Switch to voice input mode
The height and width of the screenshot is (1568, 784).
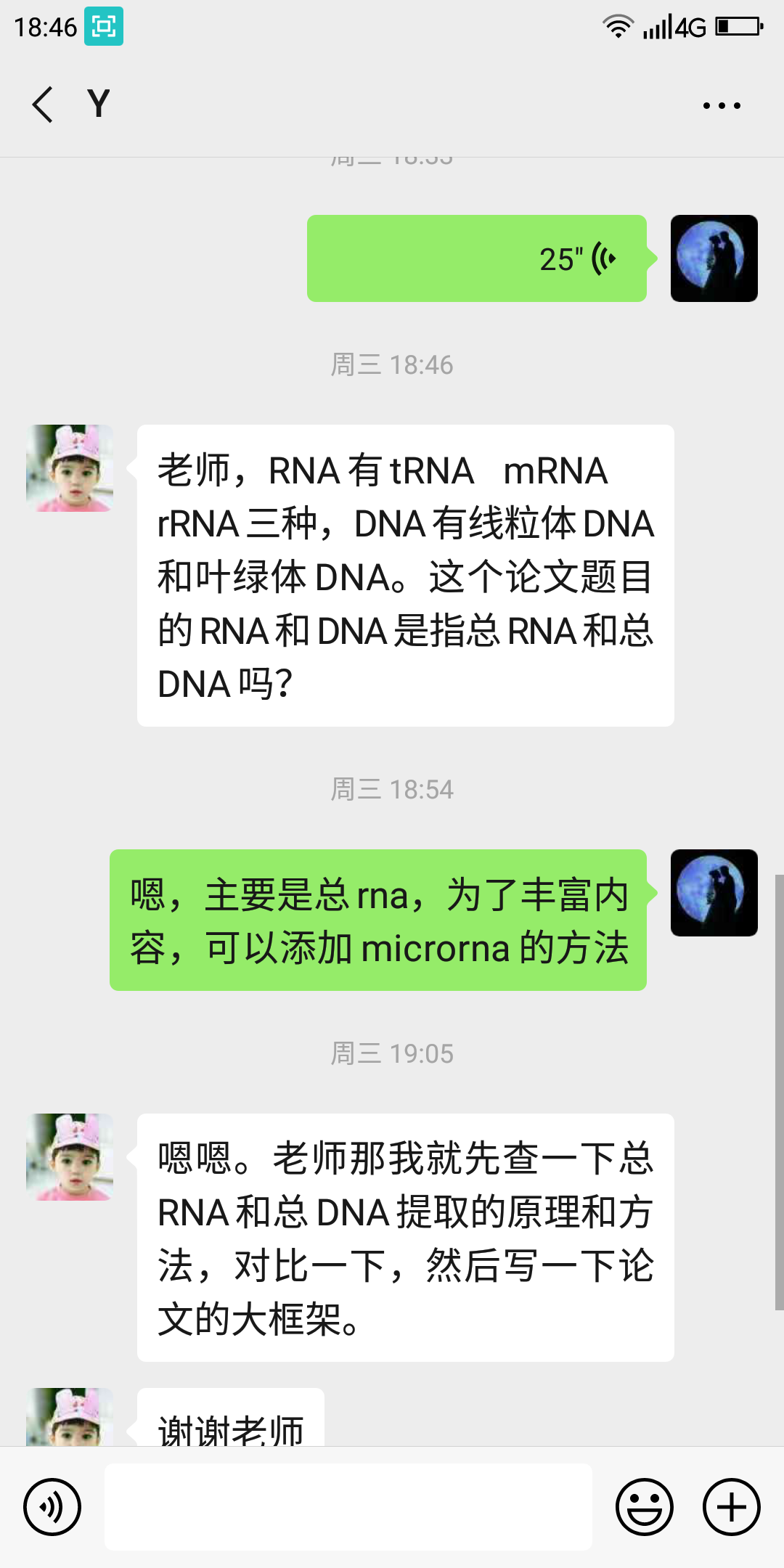tap(52, 1507)
